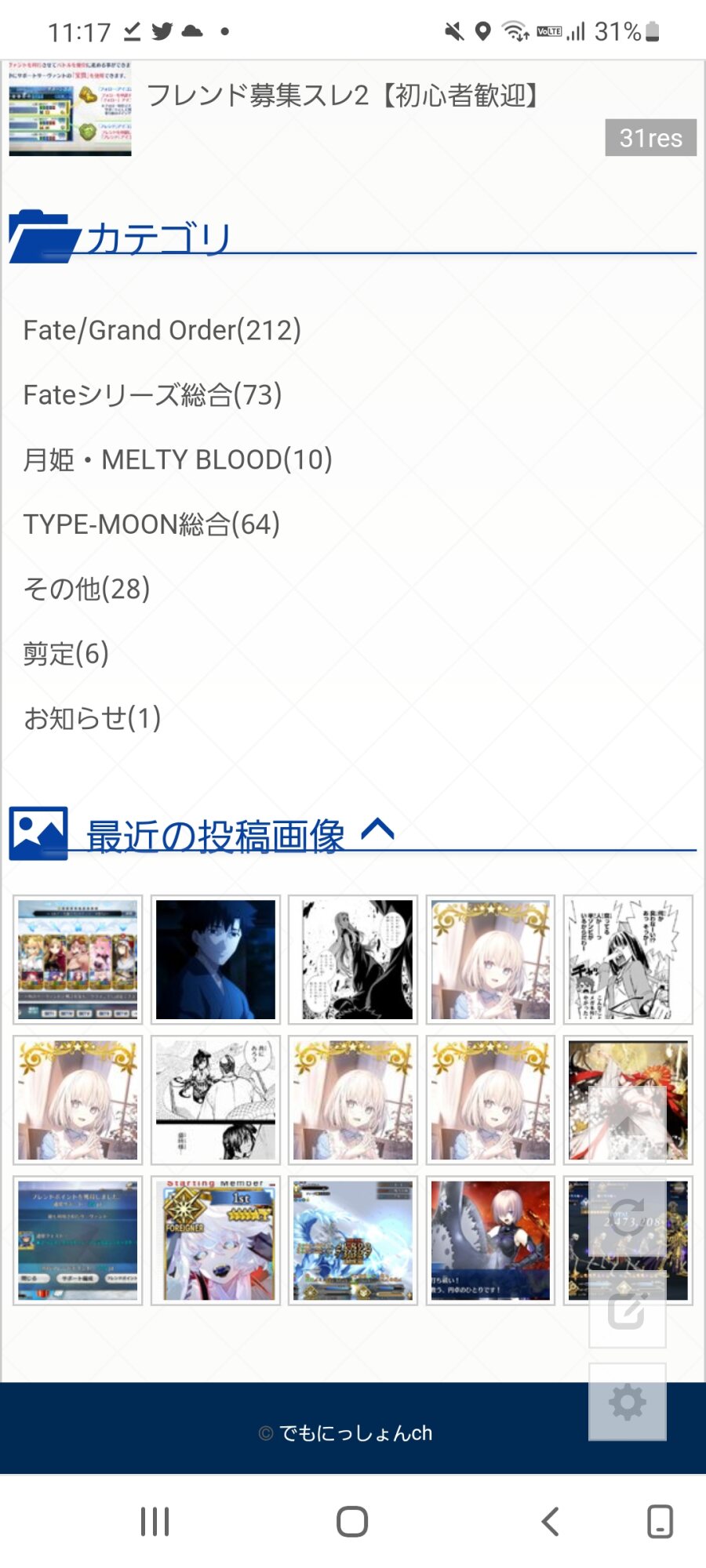The width and height of the screenshot is (706, 1568).
Task: Open the フレンド募集スレ2 thread
Action: 343,97
